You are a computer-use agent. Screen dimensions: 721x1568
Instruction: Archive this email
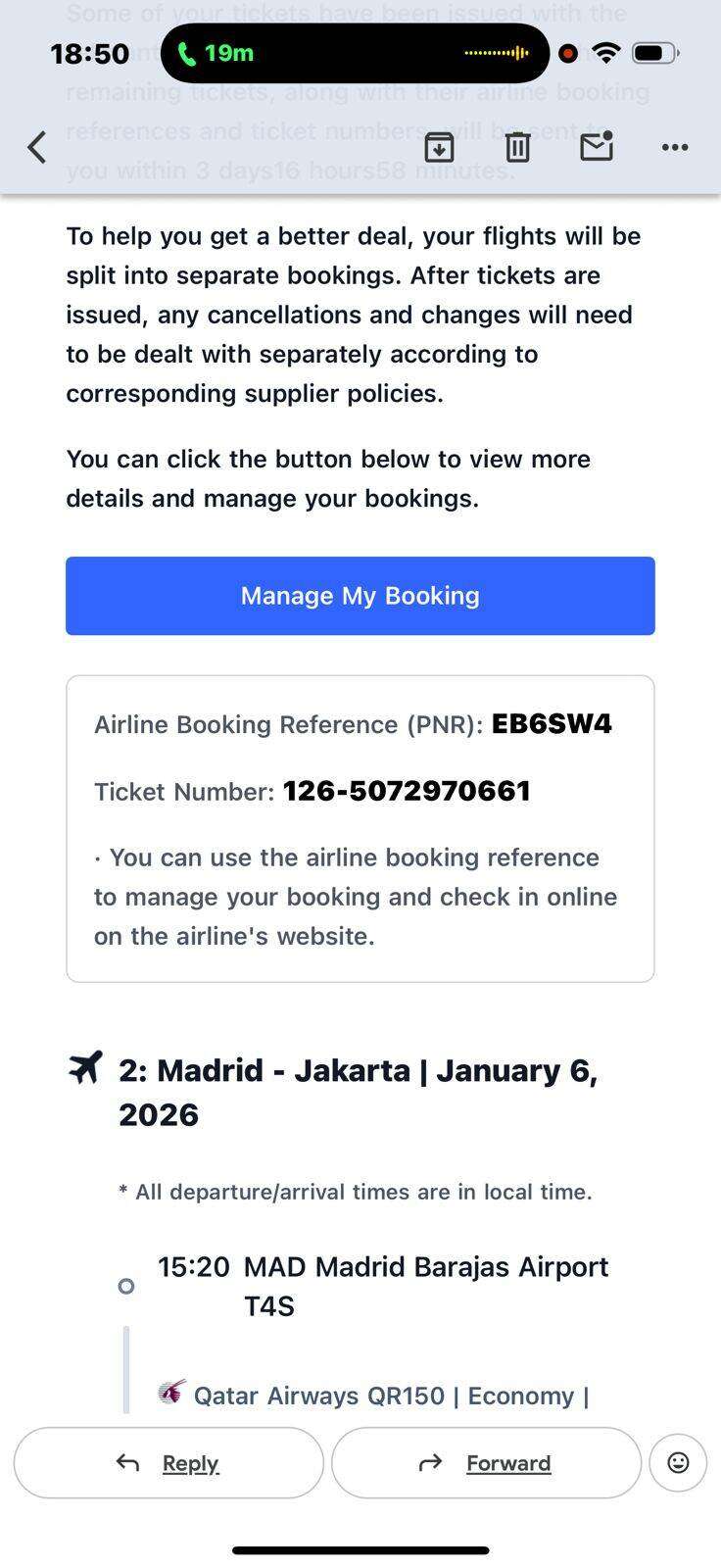coord(439,147)
